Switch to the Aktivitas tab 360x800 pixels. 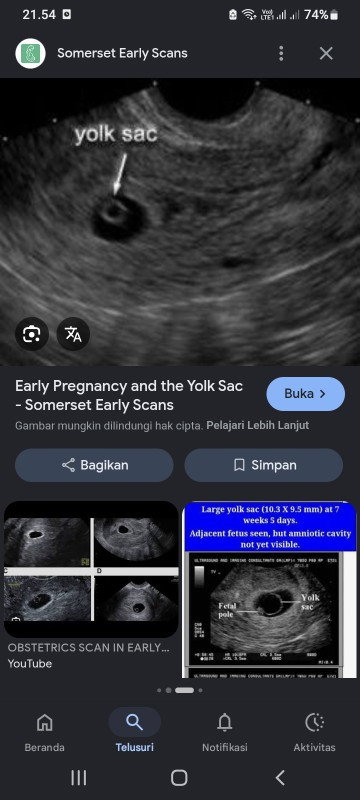tap(315, 733)
